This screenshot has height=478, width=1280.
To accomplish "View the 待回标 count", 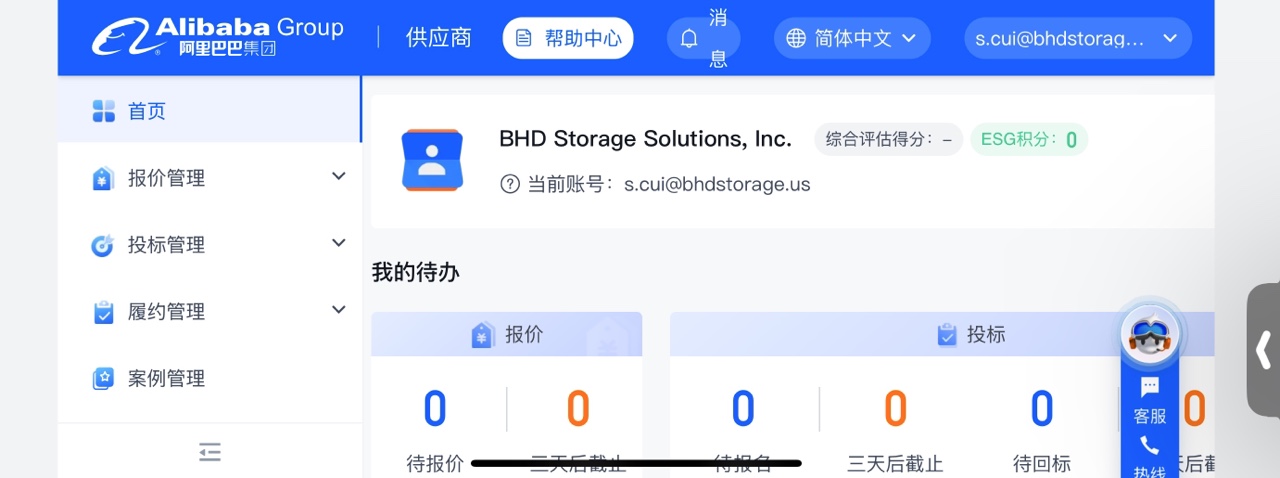I will (x=1042, y=410).
